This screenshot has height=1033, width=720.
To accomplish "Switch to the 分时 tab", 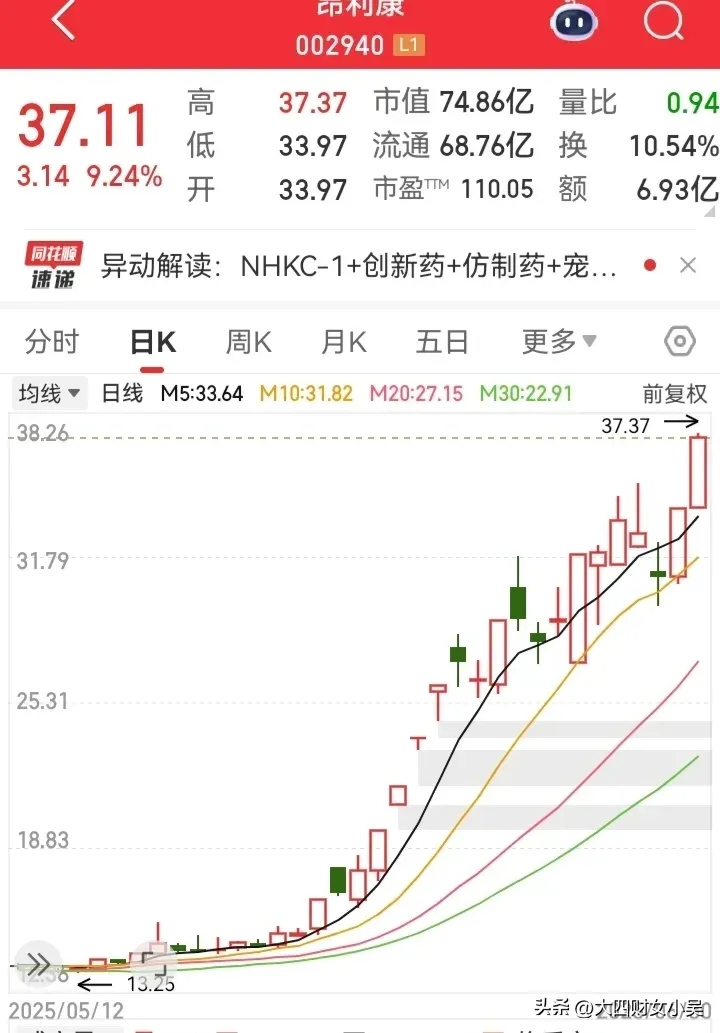I will 52,342.
